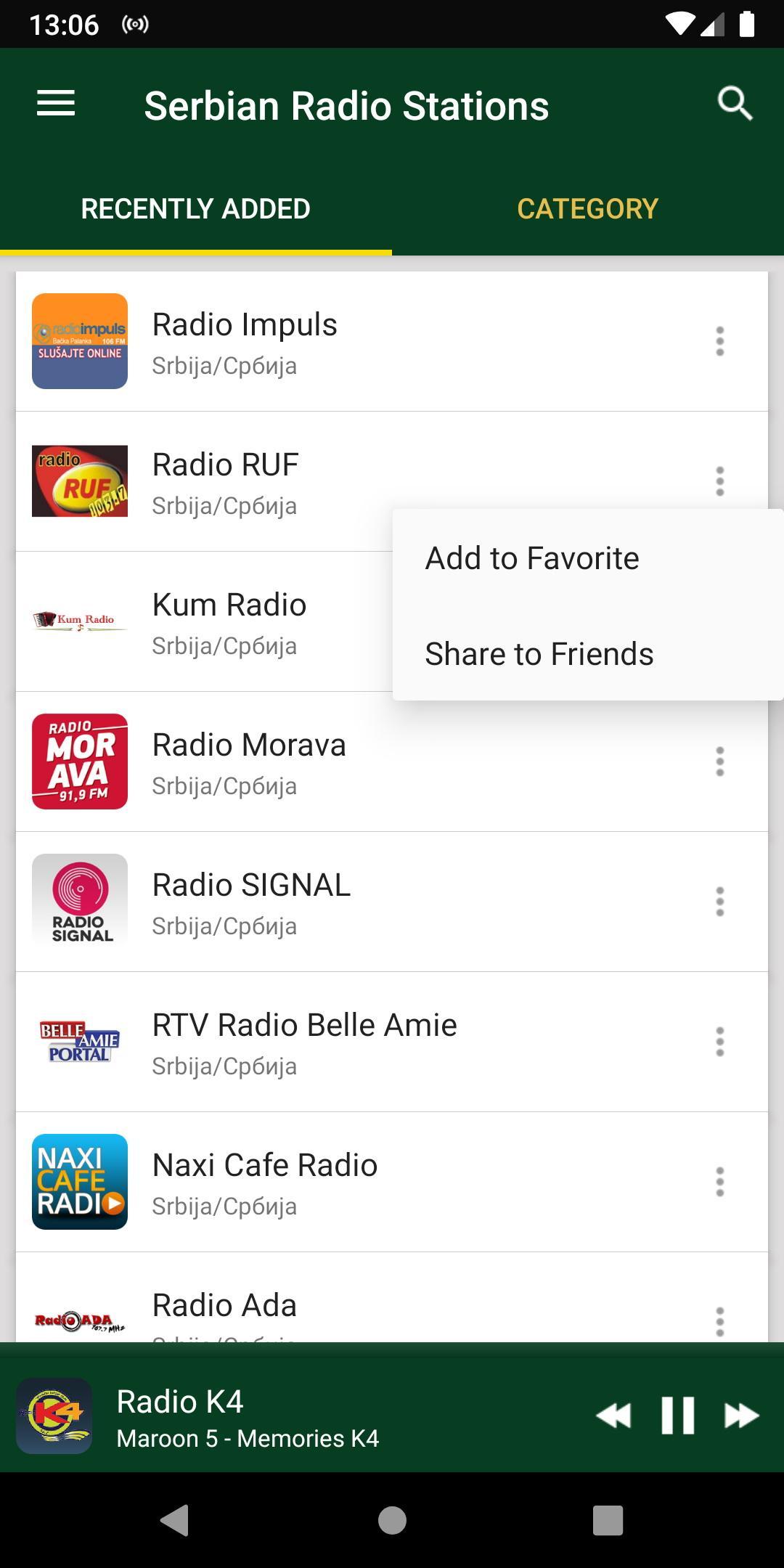This screenshot has height=1568, width=784.
Task: Select the Recently Added tab
Action: click(196, 208)
